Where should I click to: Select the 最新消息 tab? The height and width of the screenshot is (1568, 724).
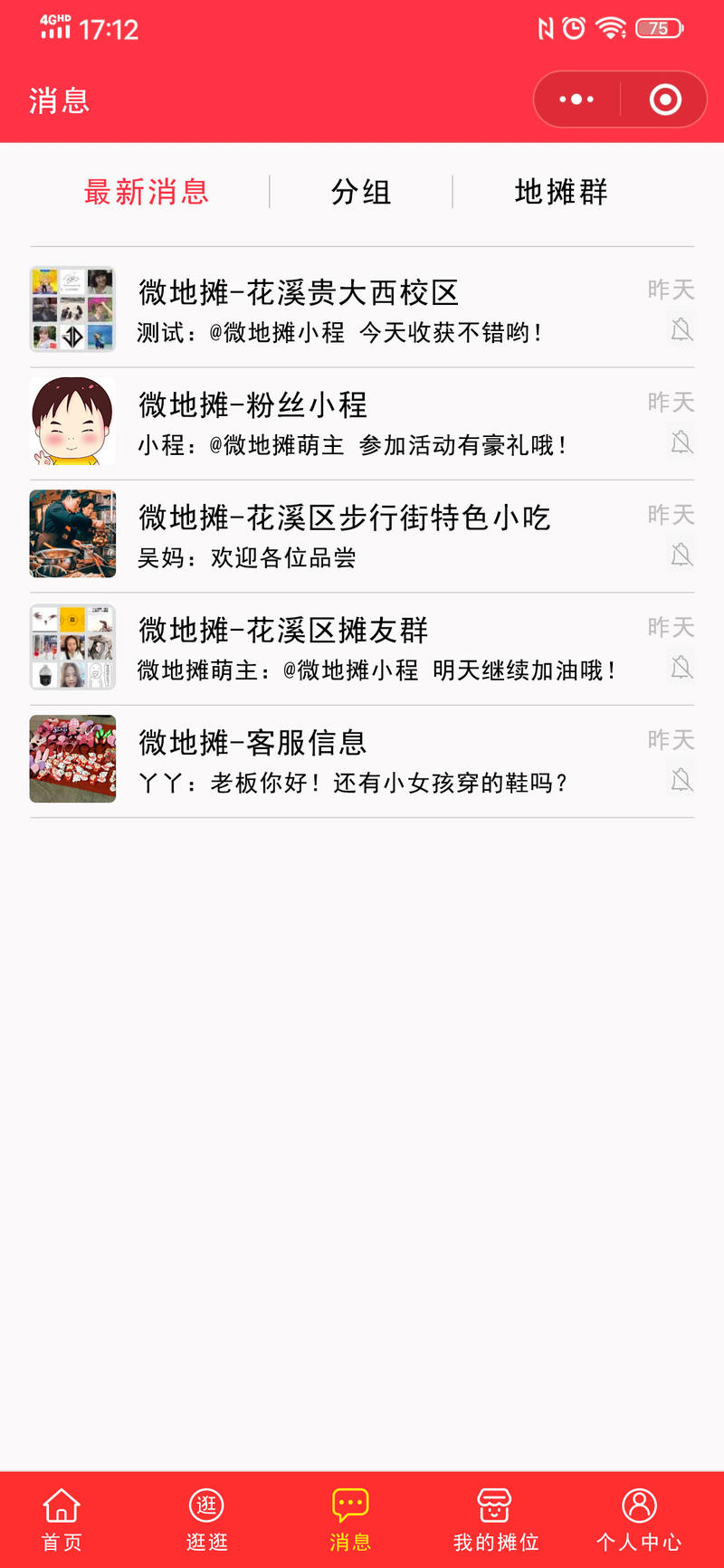pyautogui.click(x=147, y=192)
